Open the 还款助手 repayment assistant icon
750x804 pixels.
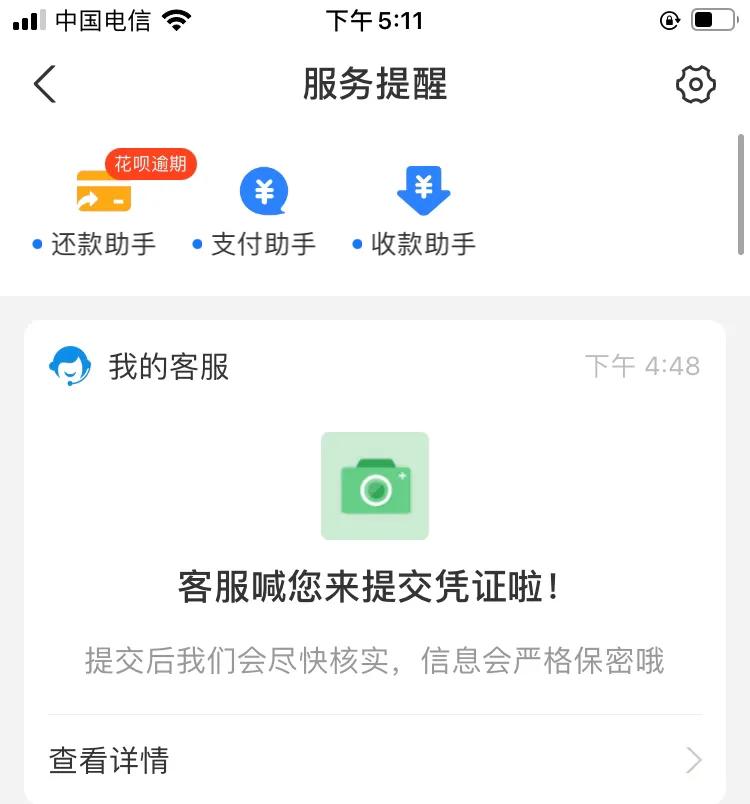pos(103,192)
